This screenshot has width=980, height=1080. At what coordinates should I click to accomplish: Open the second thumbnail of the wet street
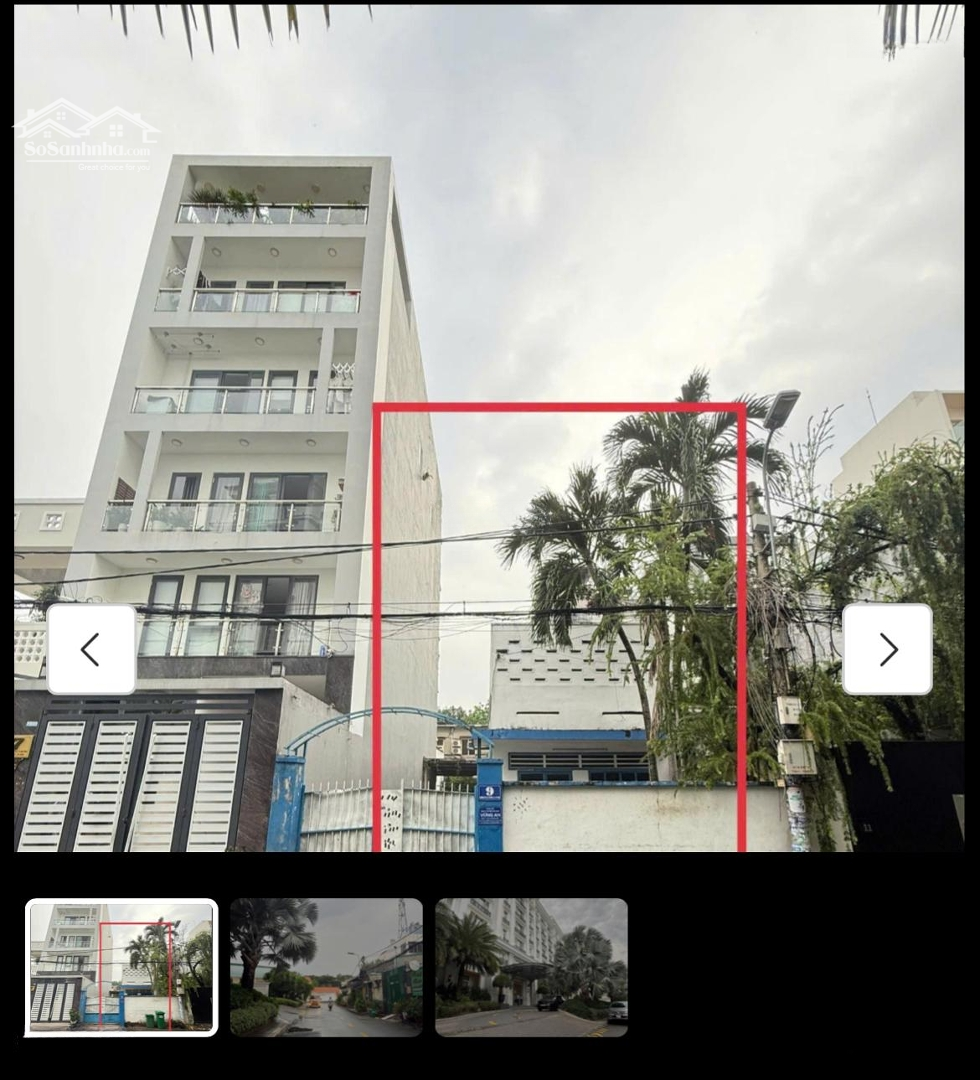point(326,967)
